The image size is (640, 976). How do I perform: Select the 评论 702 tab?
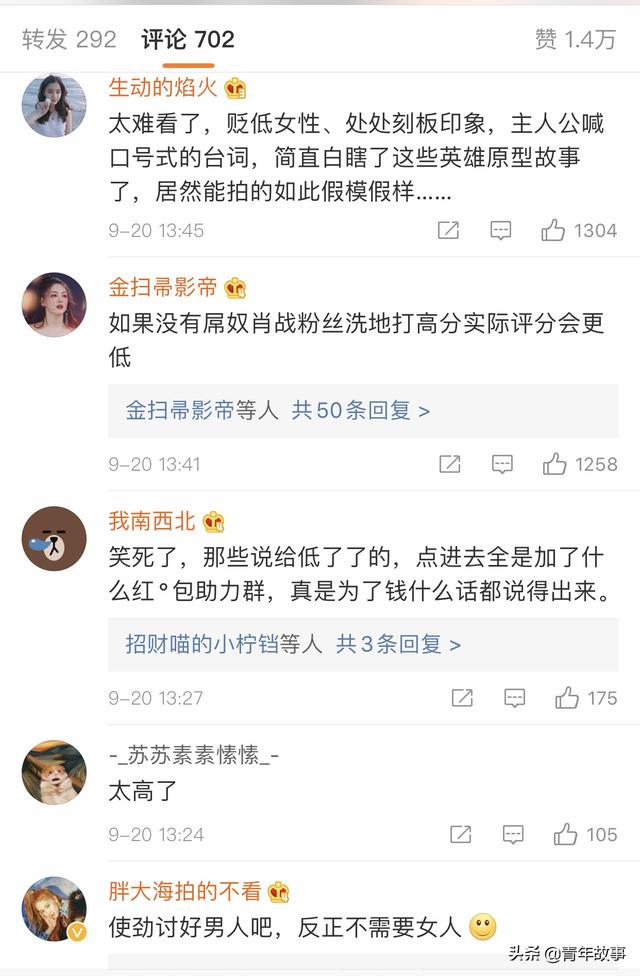[x=188, y=40]
